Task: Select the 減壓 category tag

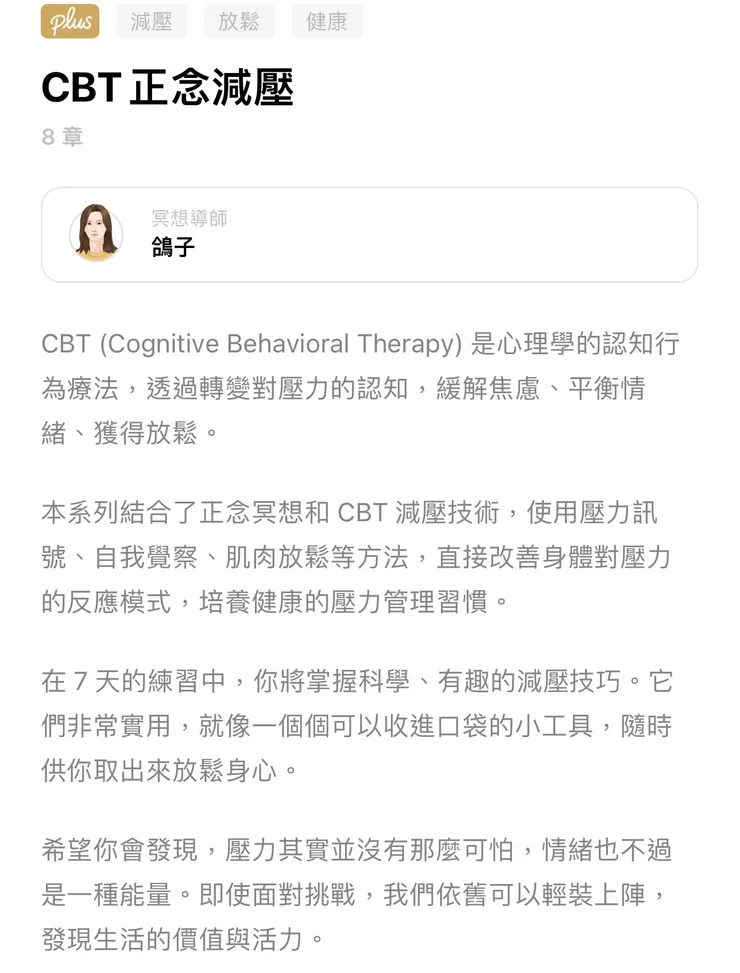Action: (151, 22)
